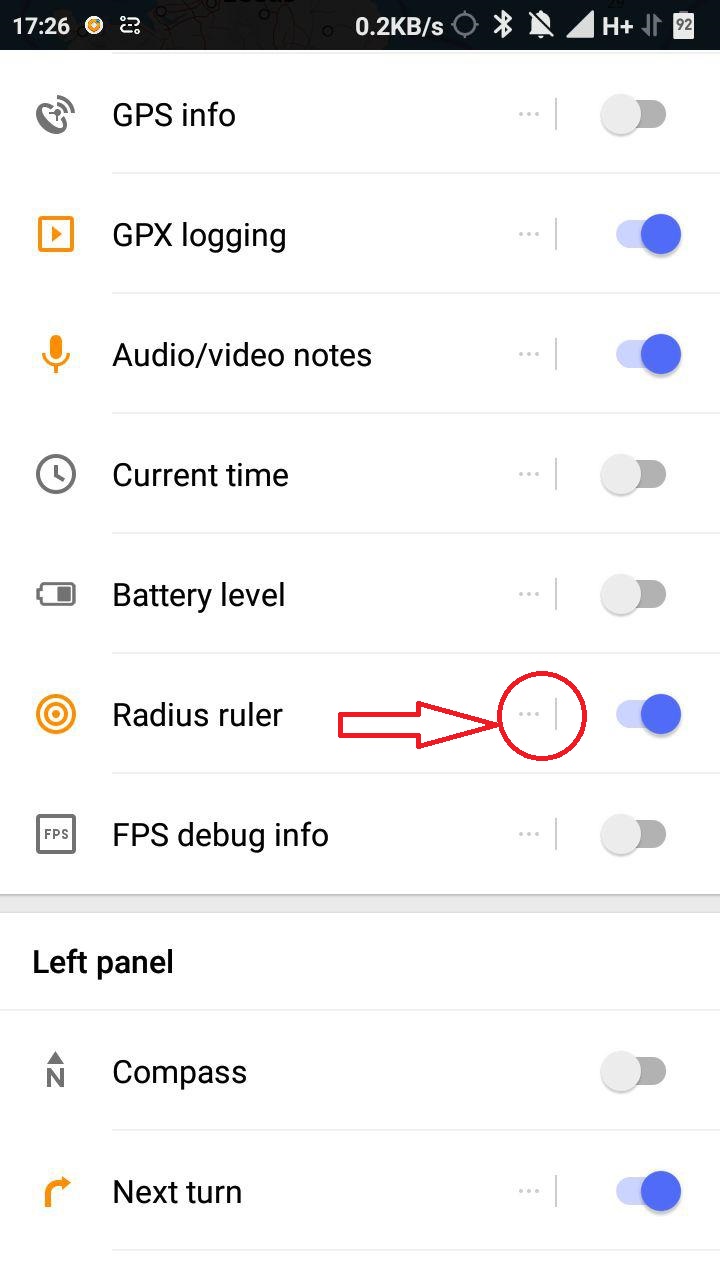Open GPS info more options dots

(x=529, y=115)
